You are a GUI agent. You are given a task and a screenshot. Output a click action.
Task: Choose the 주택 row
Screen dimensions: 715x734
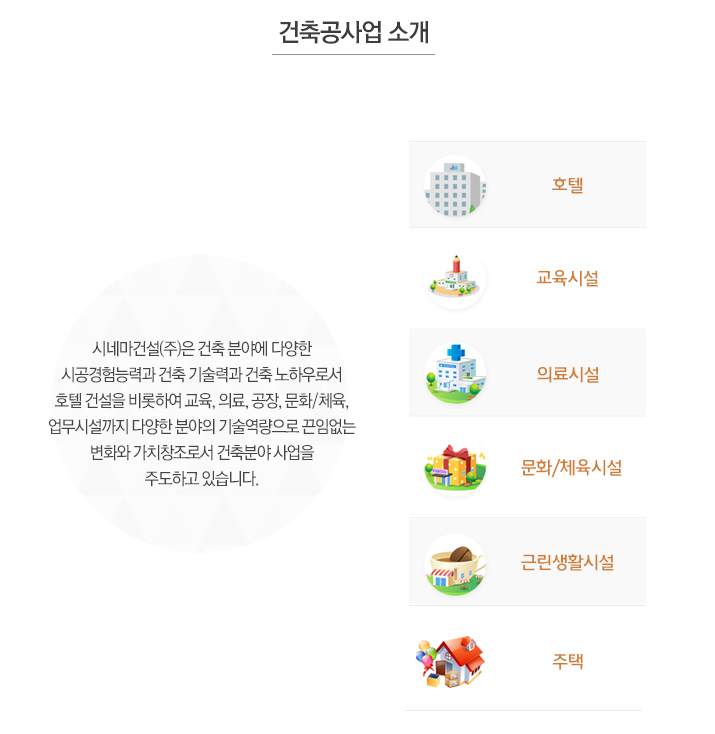point(567,661)
